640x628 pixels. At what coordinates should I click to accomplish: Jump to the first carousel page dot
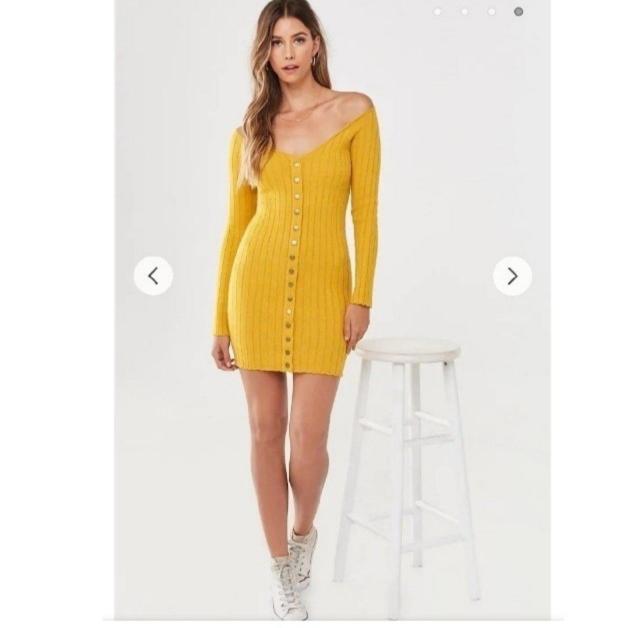pyautogui.click(x=437, y=12)
